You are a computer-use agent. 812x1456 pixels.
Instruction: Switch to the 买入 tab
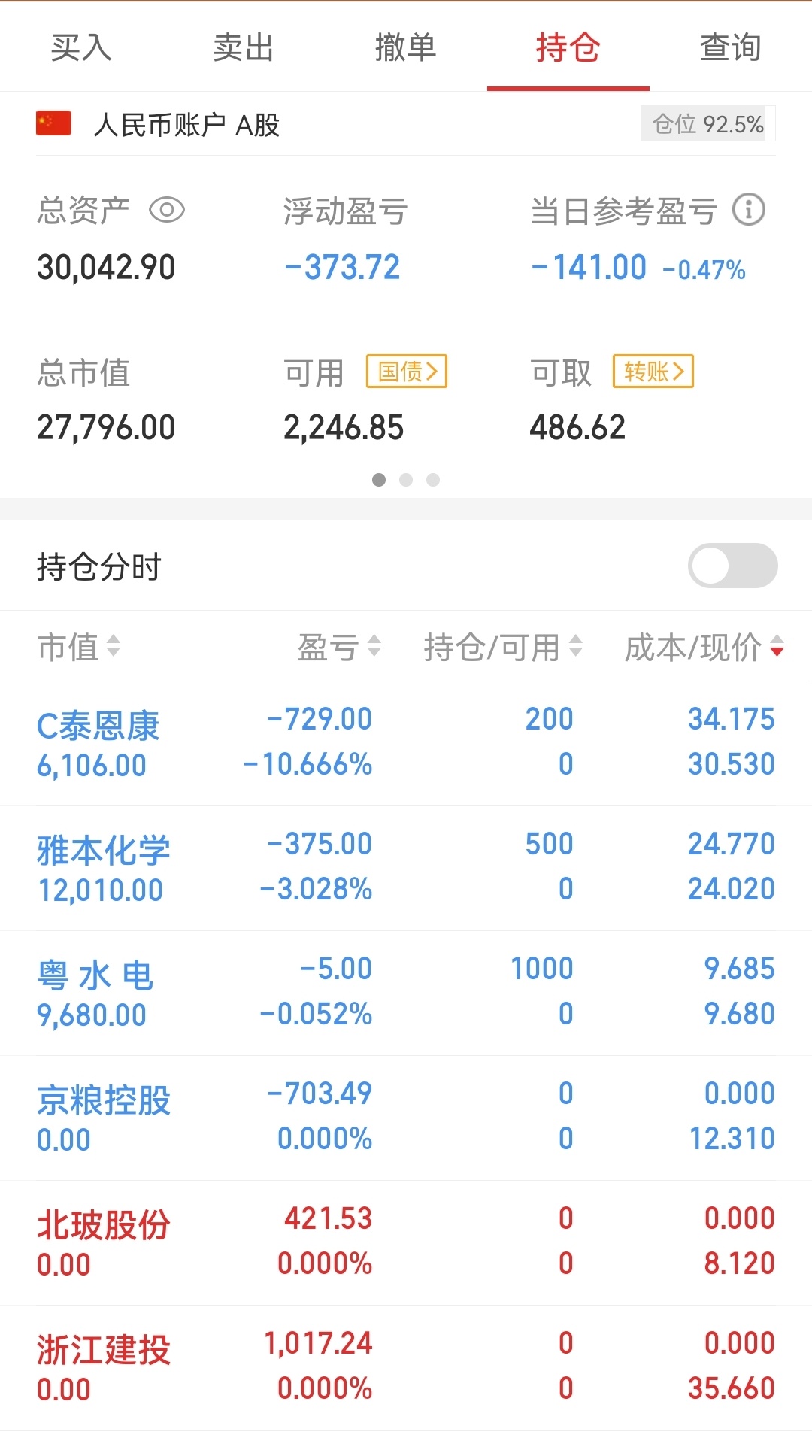[x=81, y=47]
